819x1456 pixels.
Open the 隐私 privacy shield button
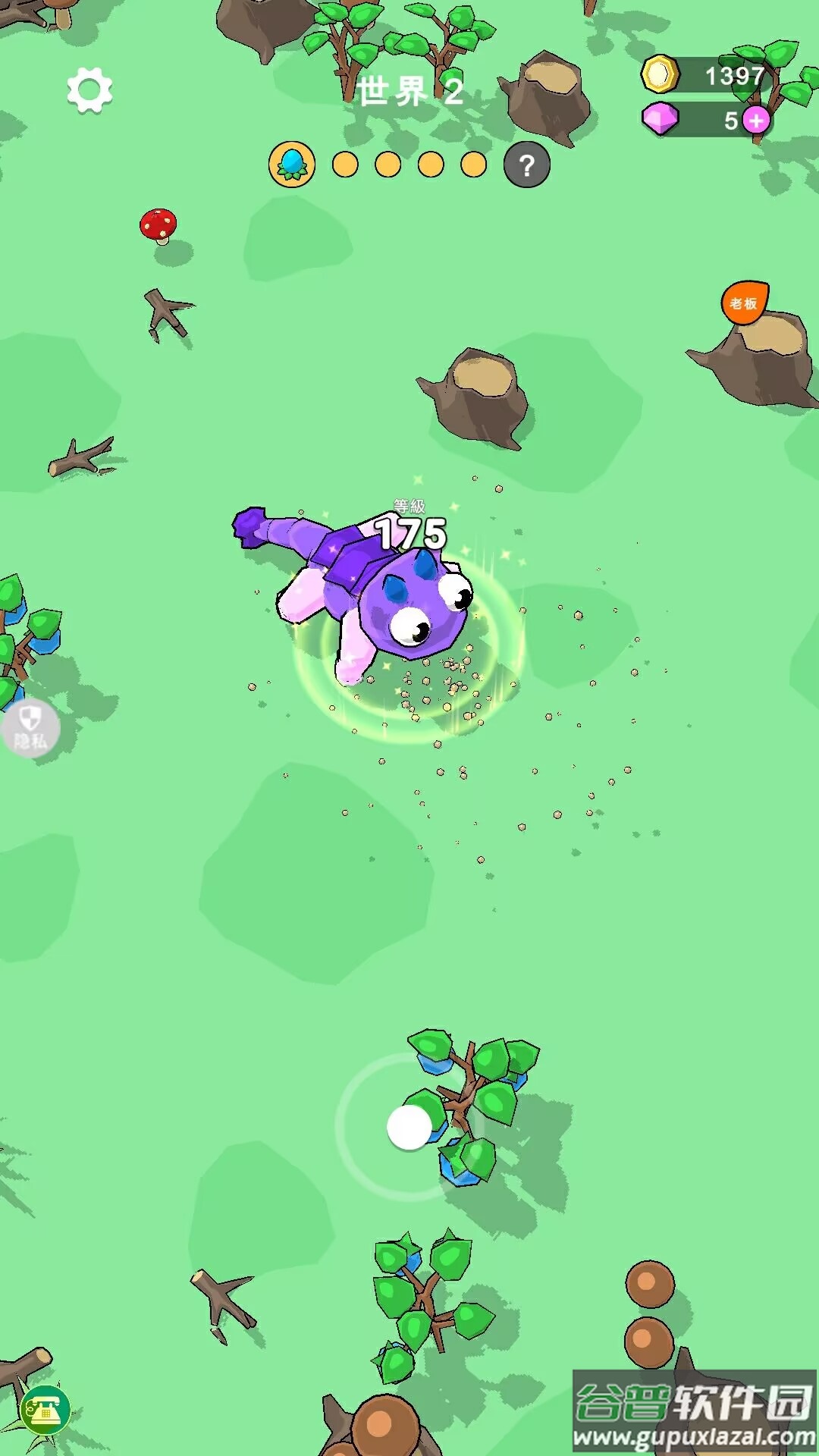30,728
